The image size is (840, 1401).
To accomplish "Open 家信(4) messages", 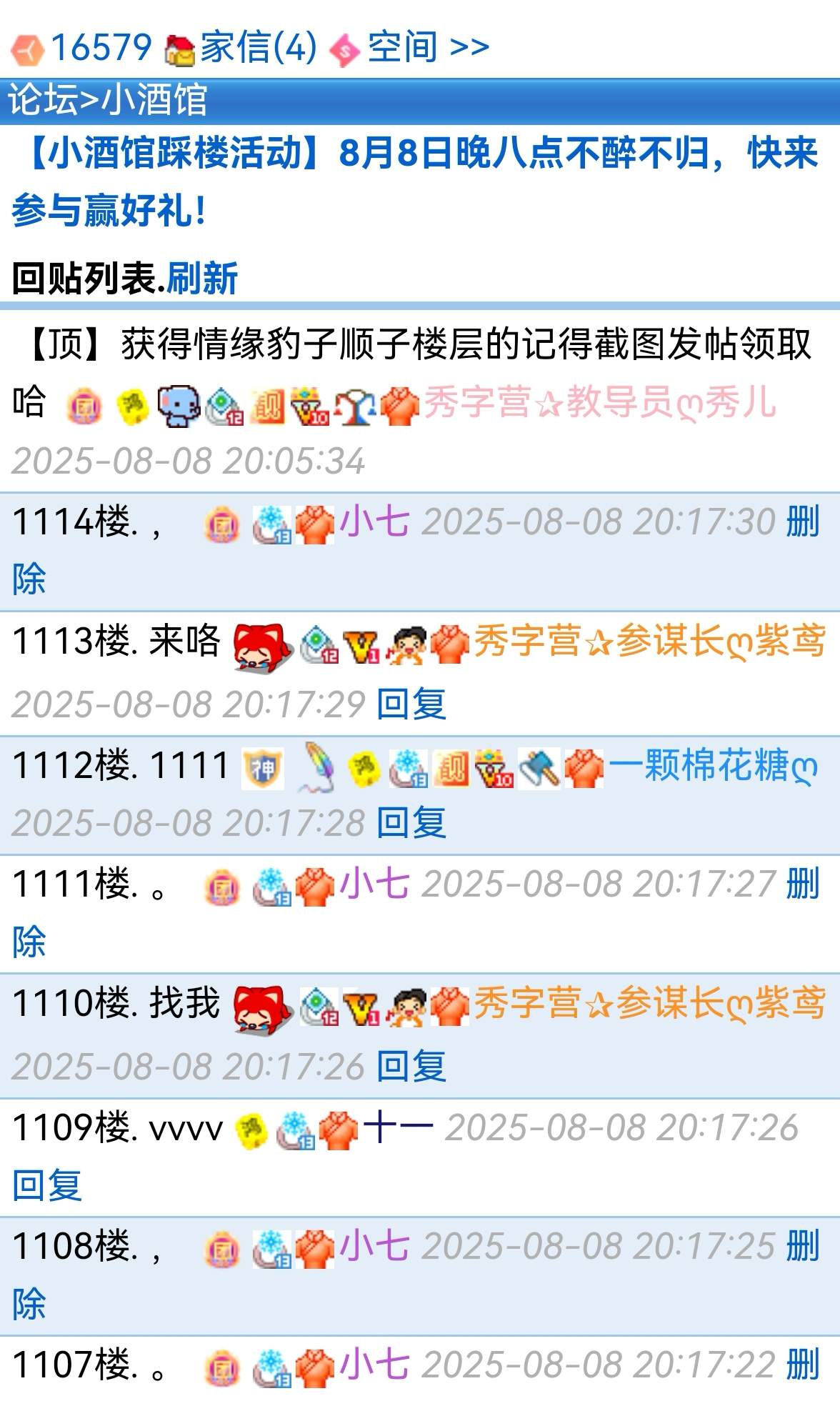I will (x=258, y=48).
